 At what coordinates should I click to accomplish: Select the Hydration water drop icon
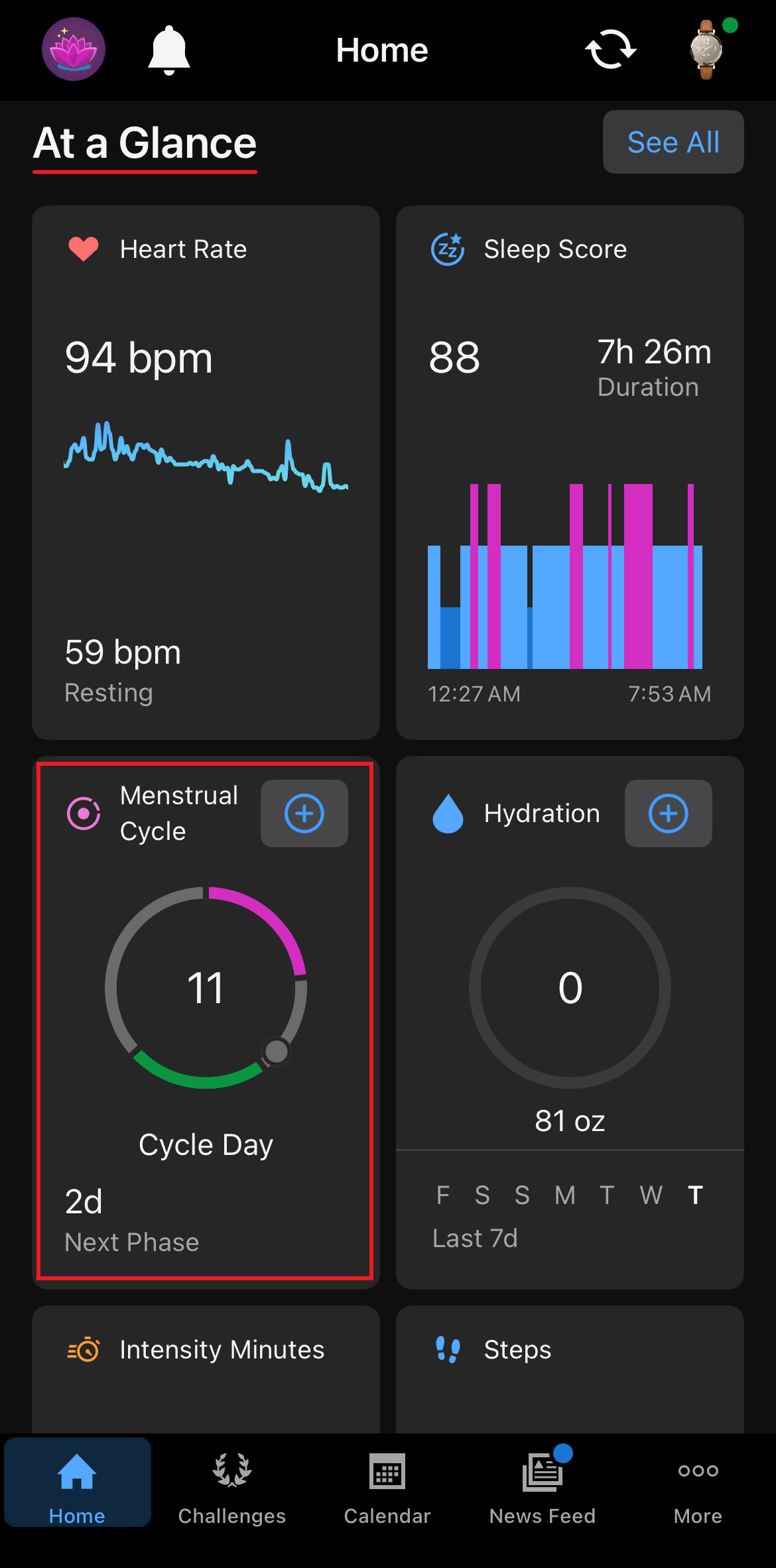click(448, 814)
